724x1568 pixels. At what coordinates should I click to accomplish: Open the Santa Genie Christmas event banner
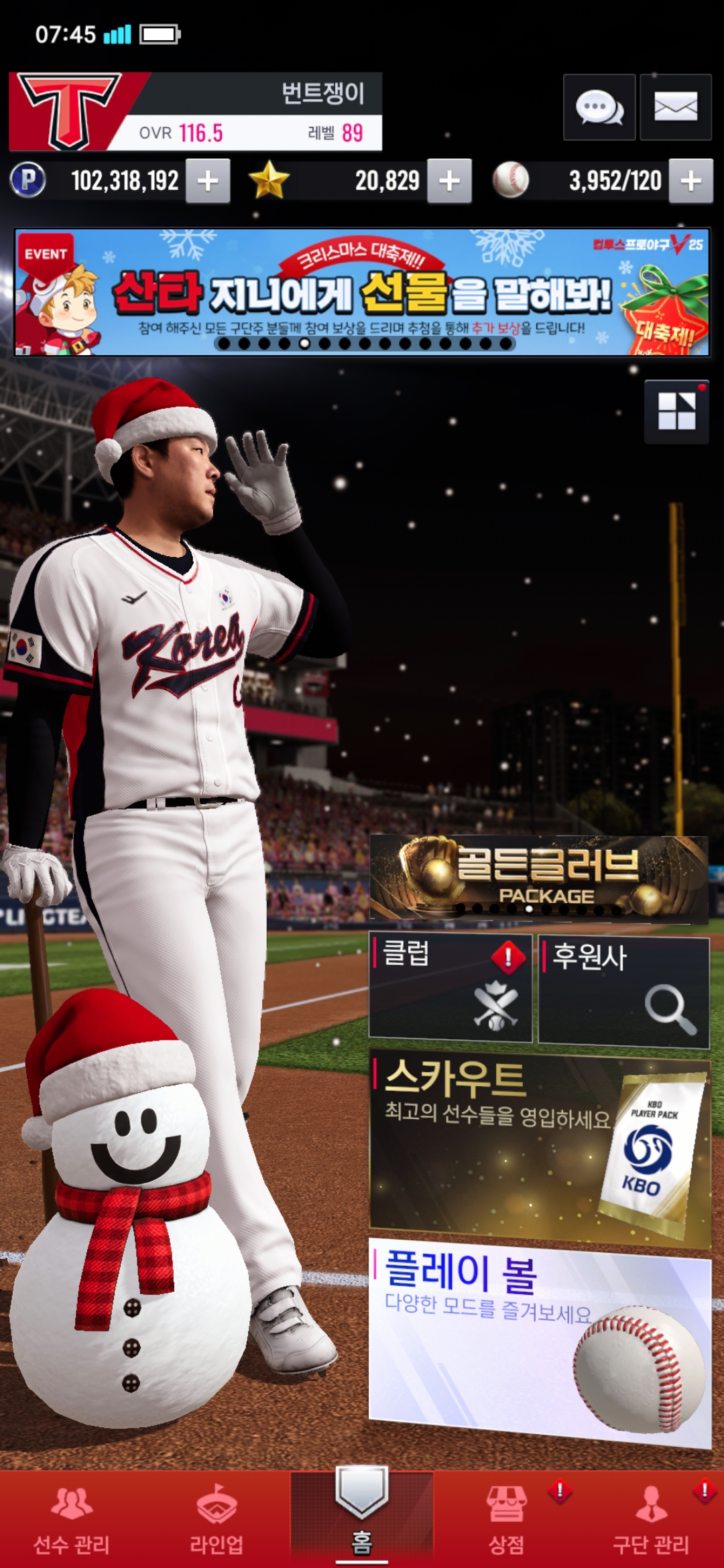coord(362,292)
